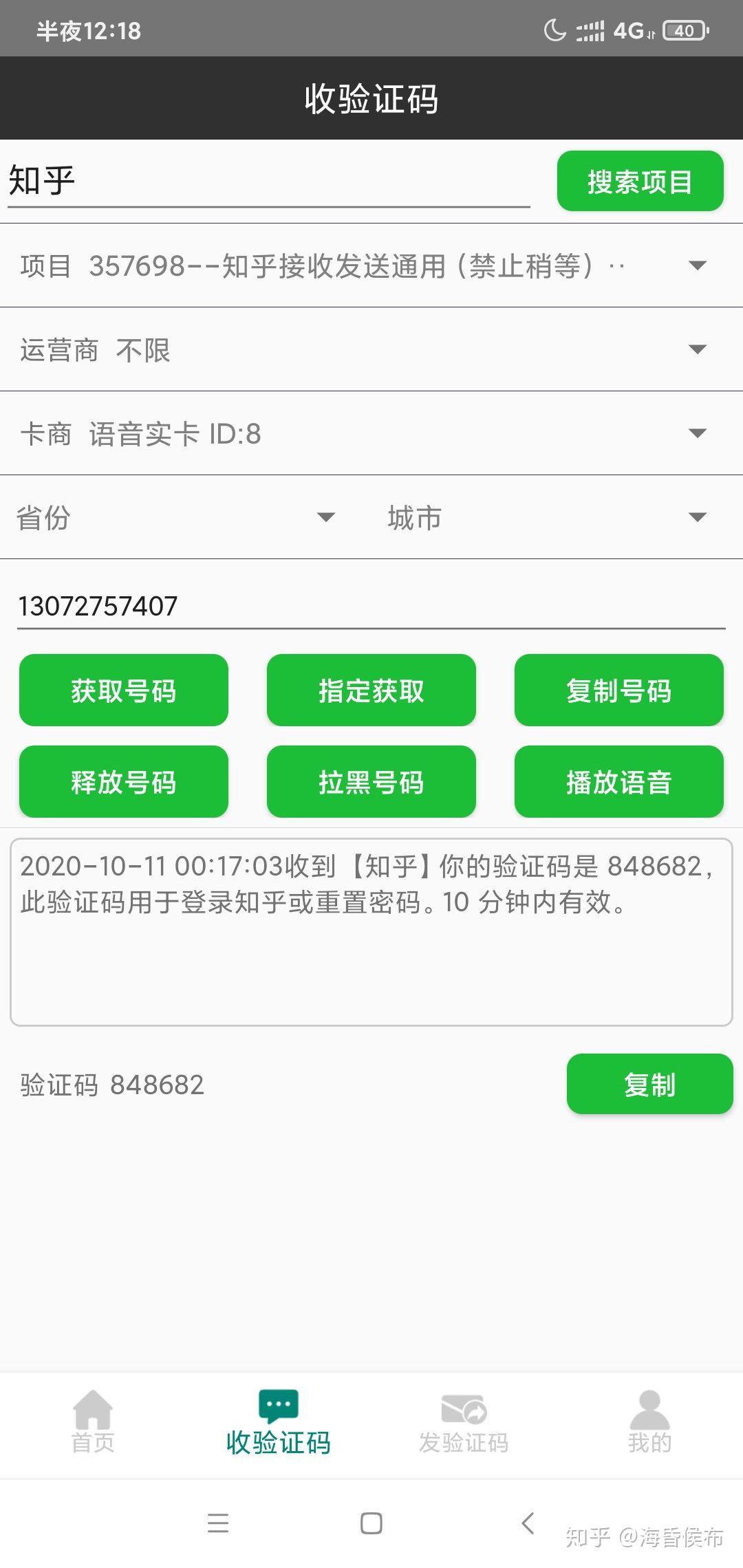Switch to 首页 tab

93,1422
